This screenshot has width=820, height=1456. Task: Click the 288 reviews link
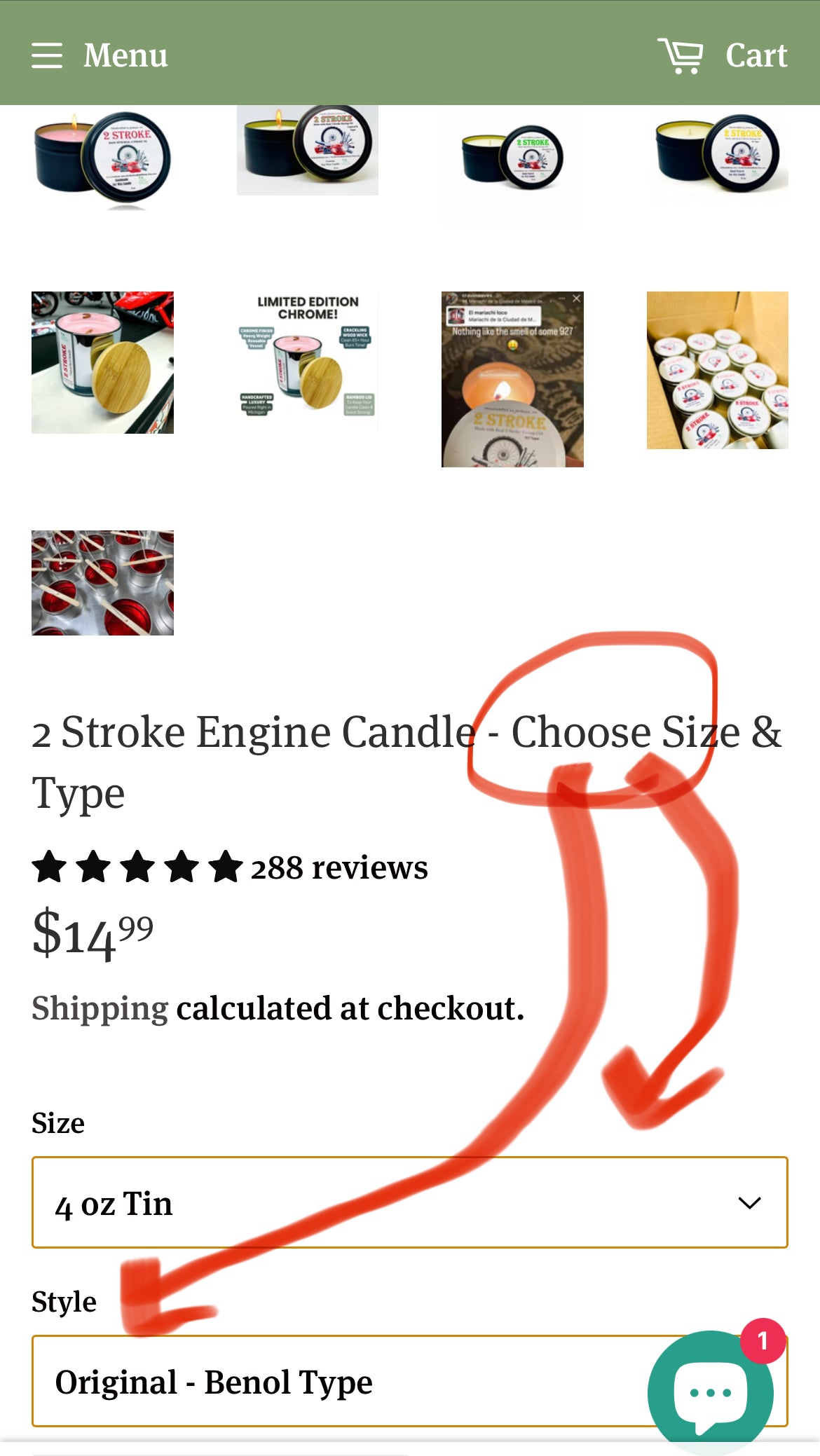click(339, 867)
